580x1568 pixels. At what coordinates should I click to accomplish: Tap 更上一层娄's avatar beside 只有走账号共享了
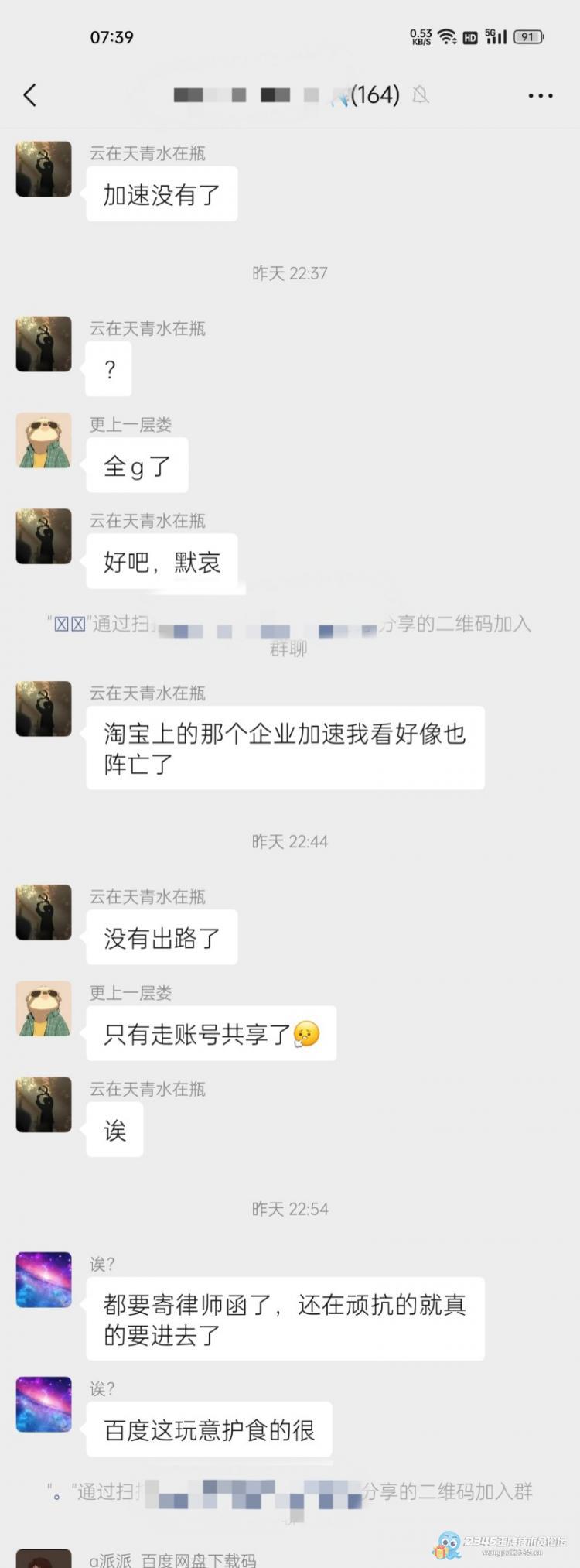44,1009
